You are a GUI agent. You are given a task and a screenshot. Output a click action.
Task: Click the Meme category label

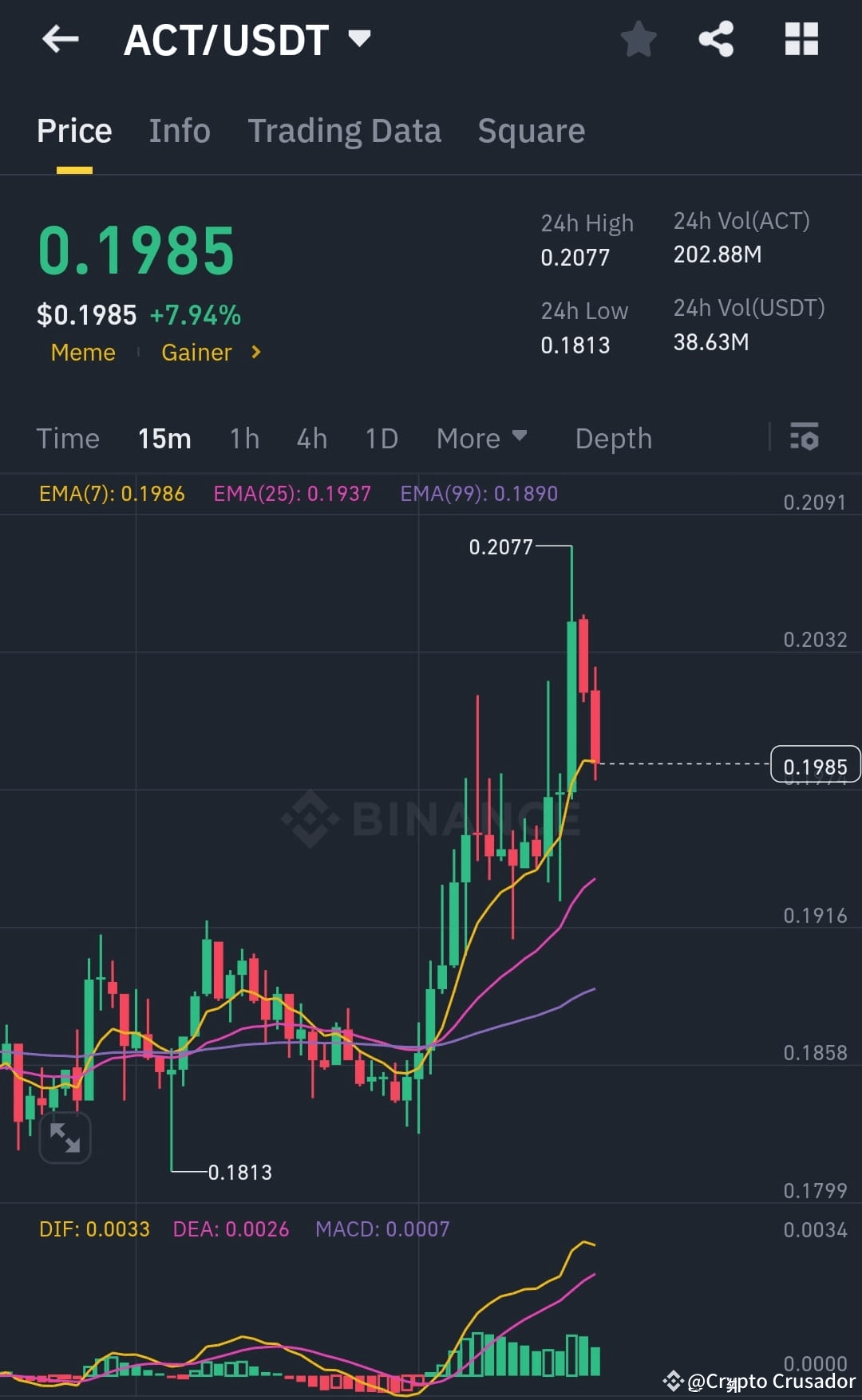point(82,352)
